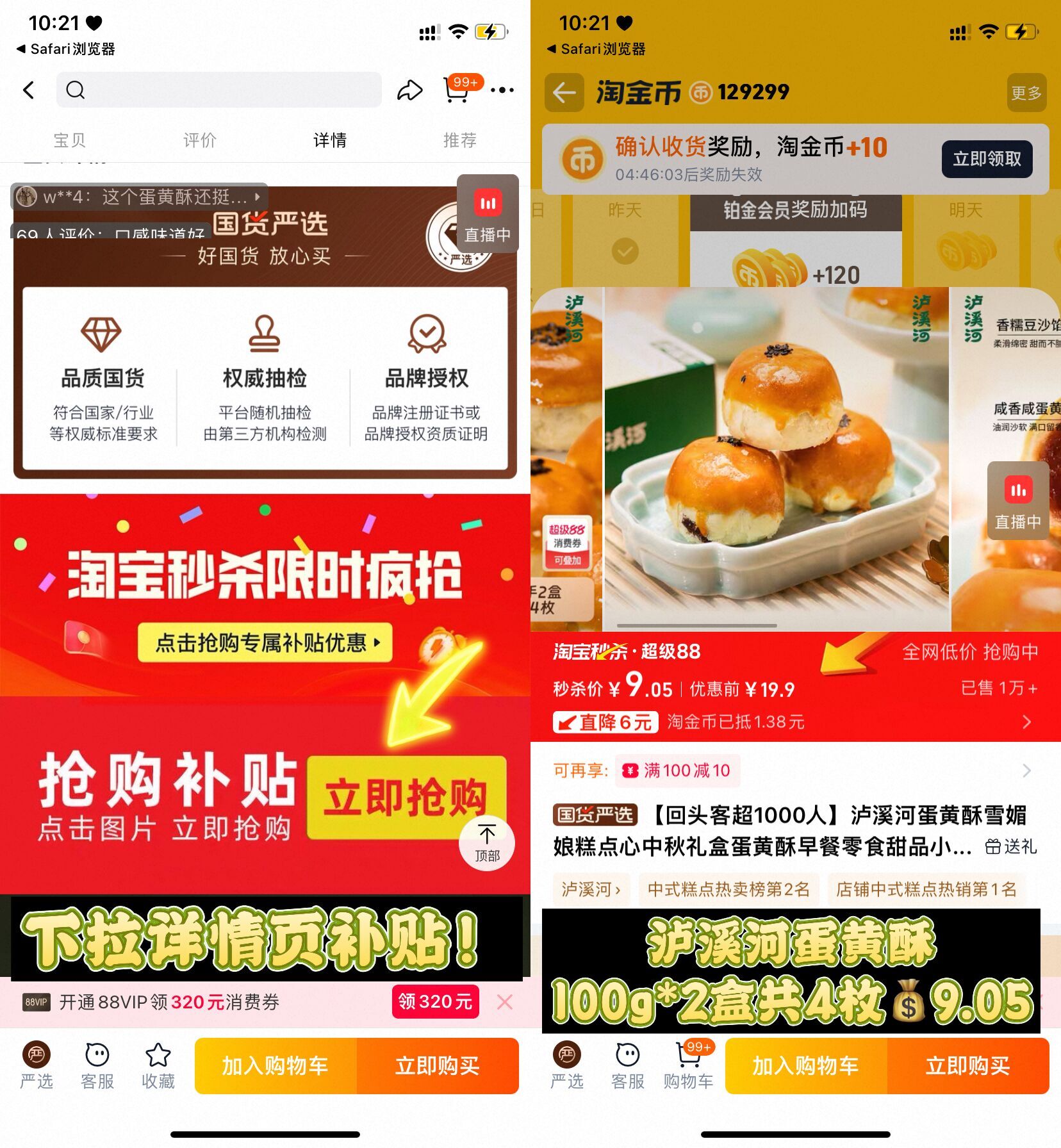Screen dimensions: 1061x1148
Task: Tap the search magnifier icon
Action: click(75, 90)
